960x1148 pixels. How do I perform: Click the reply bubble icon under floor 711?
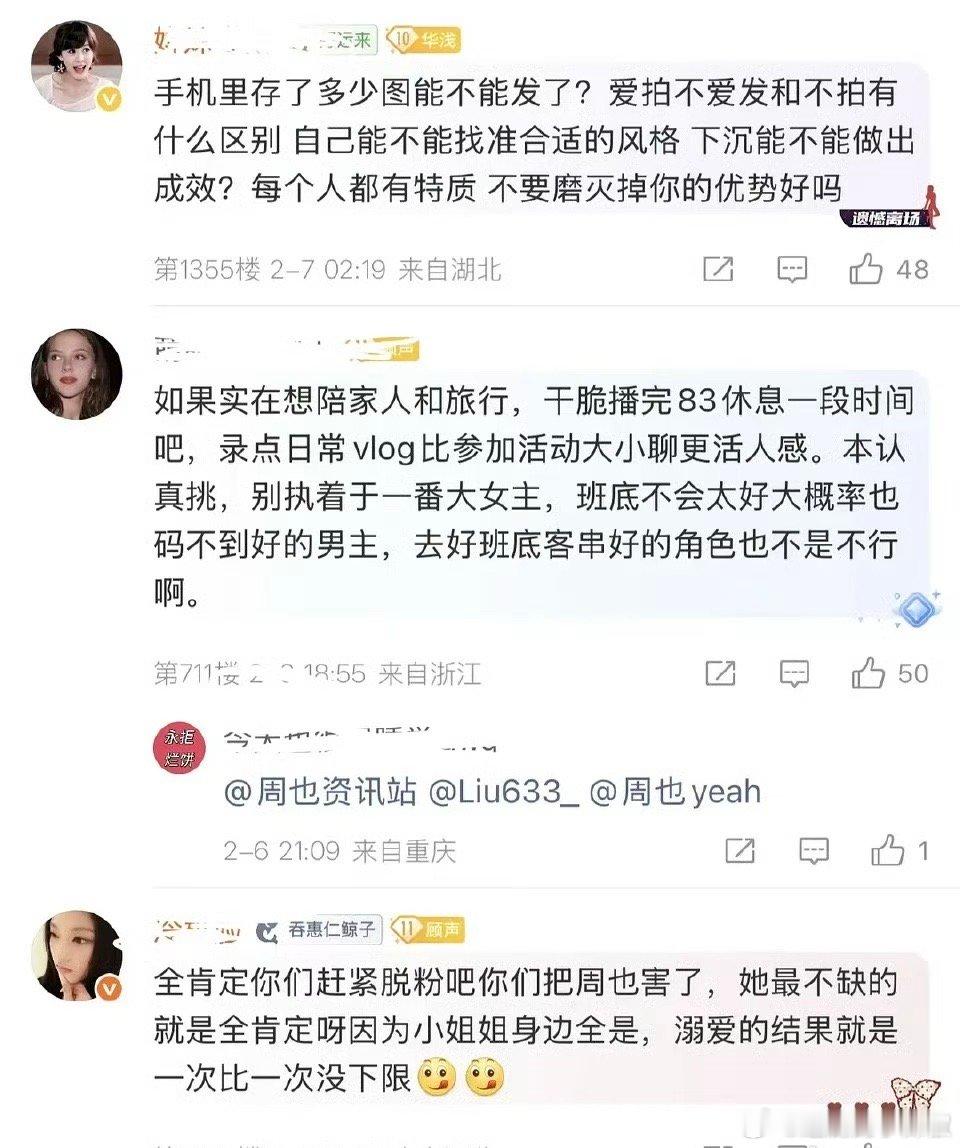pos(793,673)
